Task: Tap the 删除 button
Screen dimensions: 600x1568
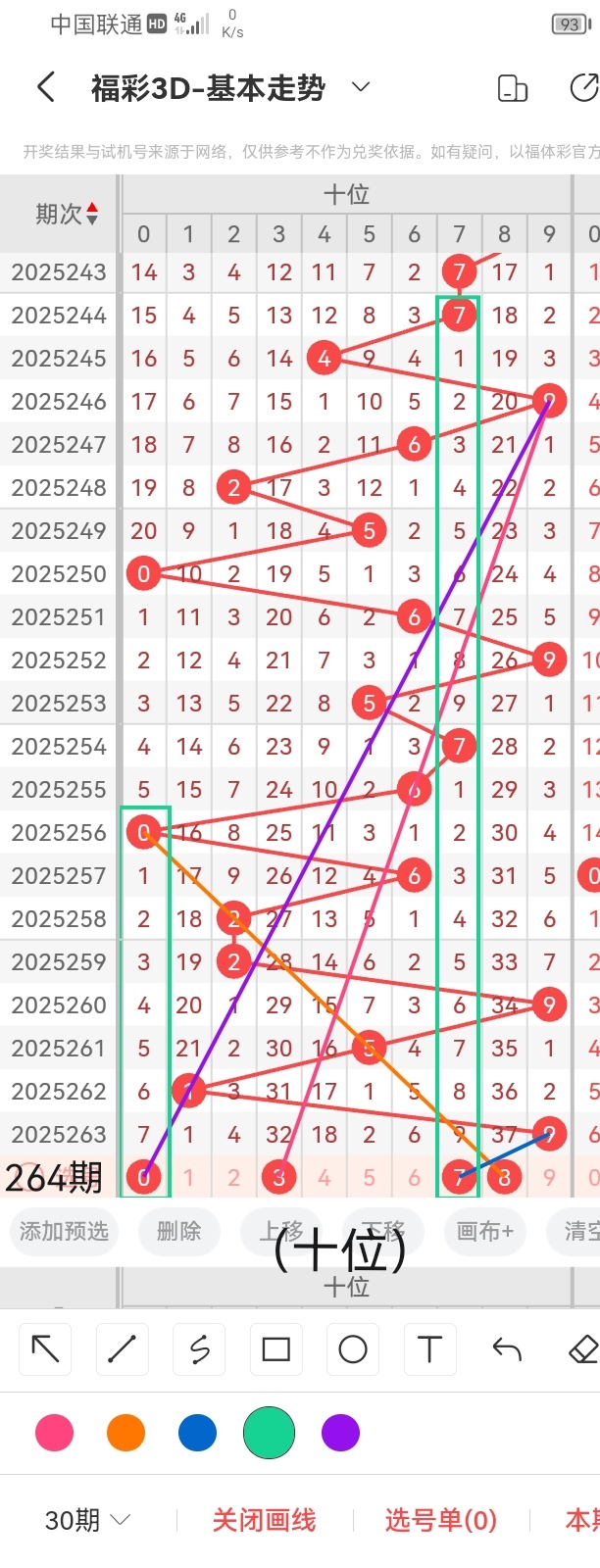Action: [x=178, y=1231]
